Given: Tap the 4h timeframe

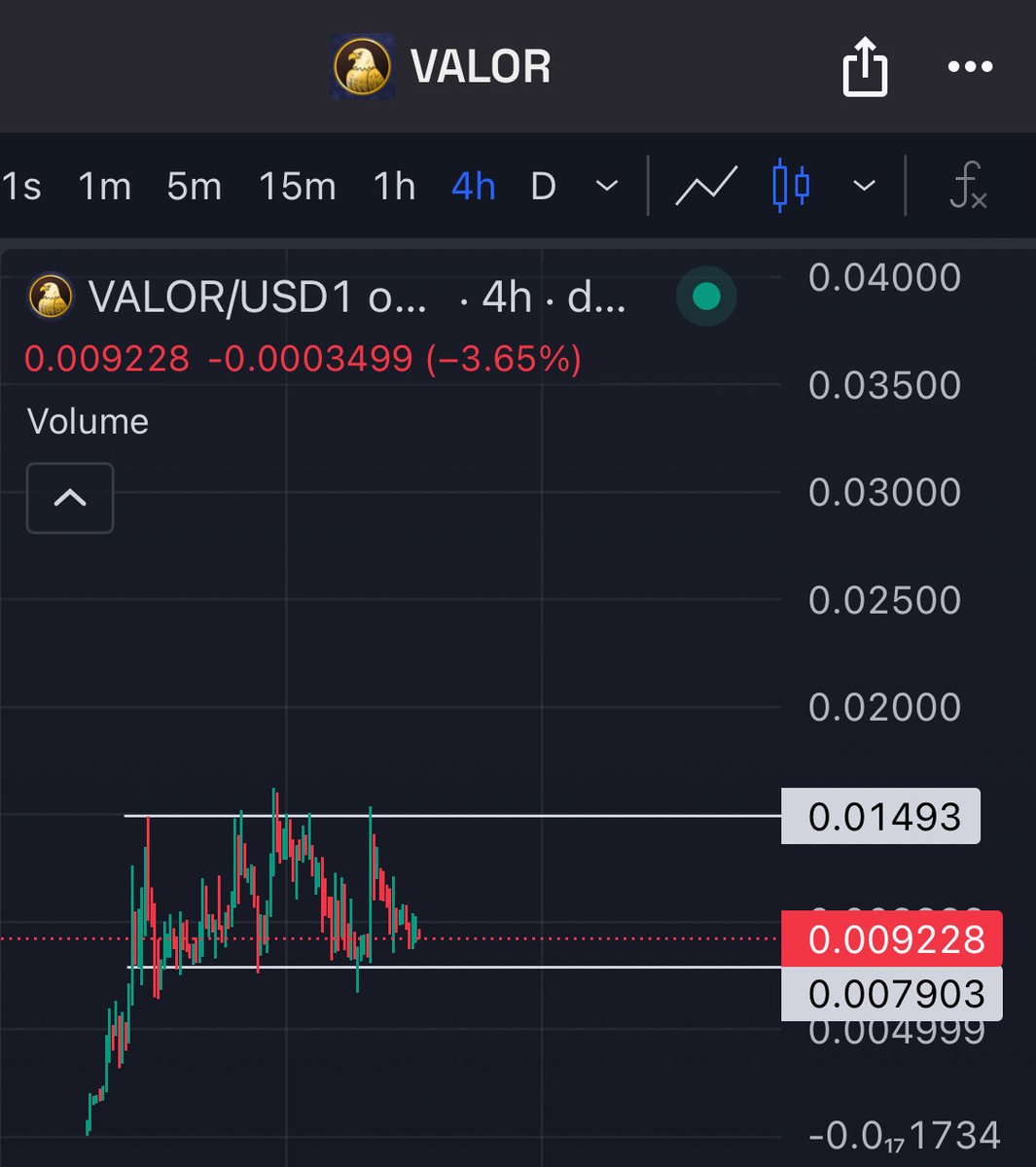Looking at the screenshot, I should (x=473, y=185).
